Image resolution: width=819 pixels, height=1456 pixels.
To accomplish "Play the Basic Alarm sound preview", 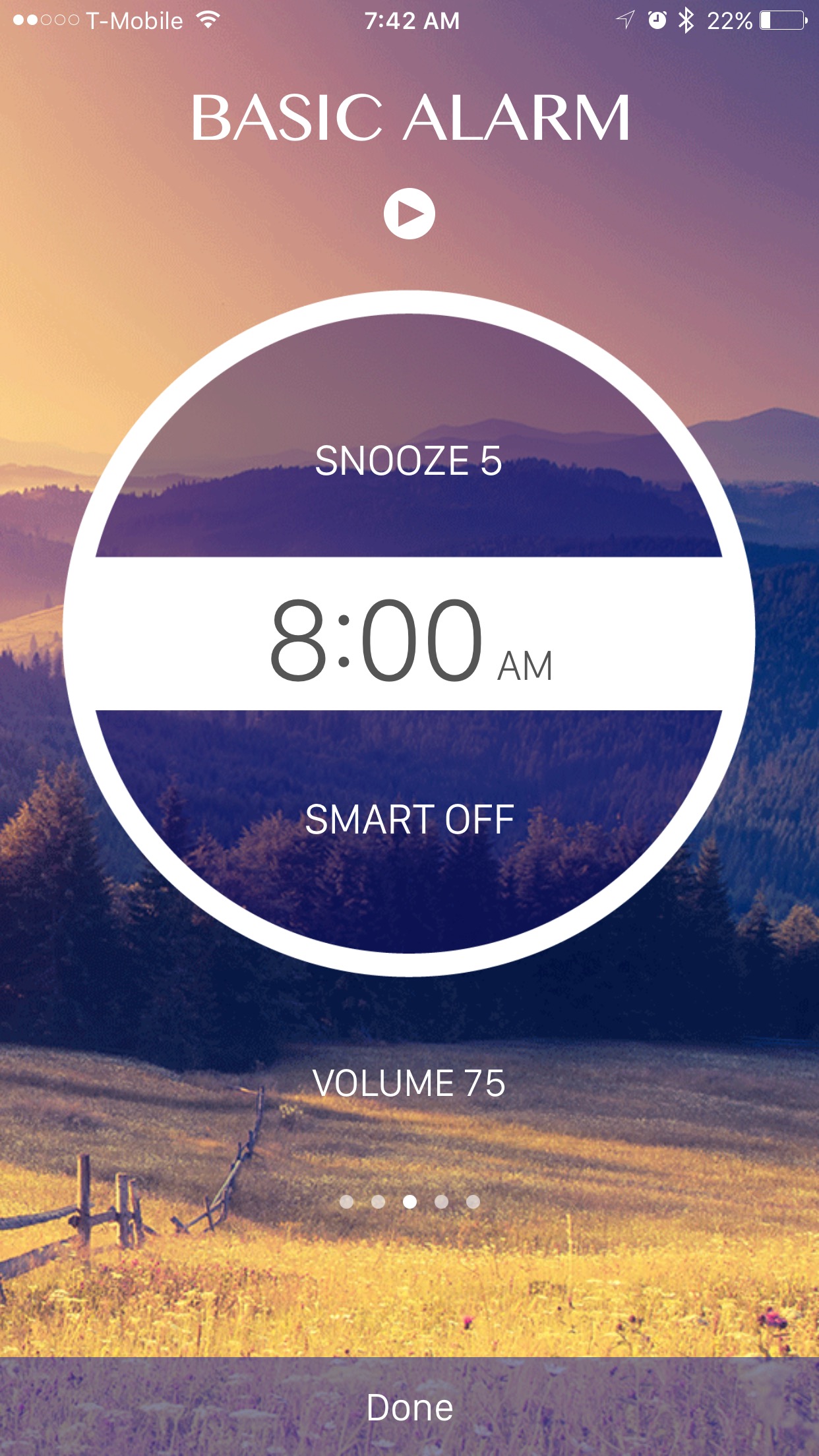I will 409,214.
